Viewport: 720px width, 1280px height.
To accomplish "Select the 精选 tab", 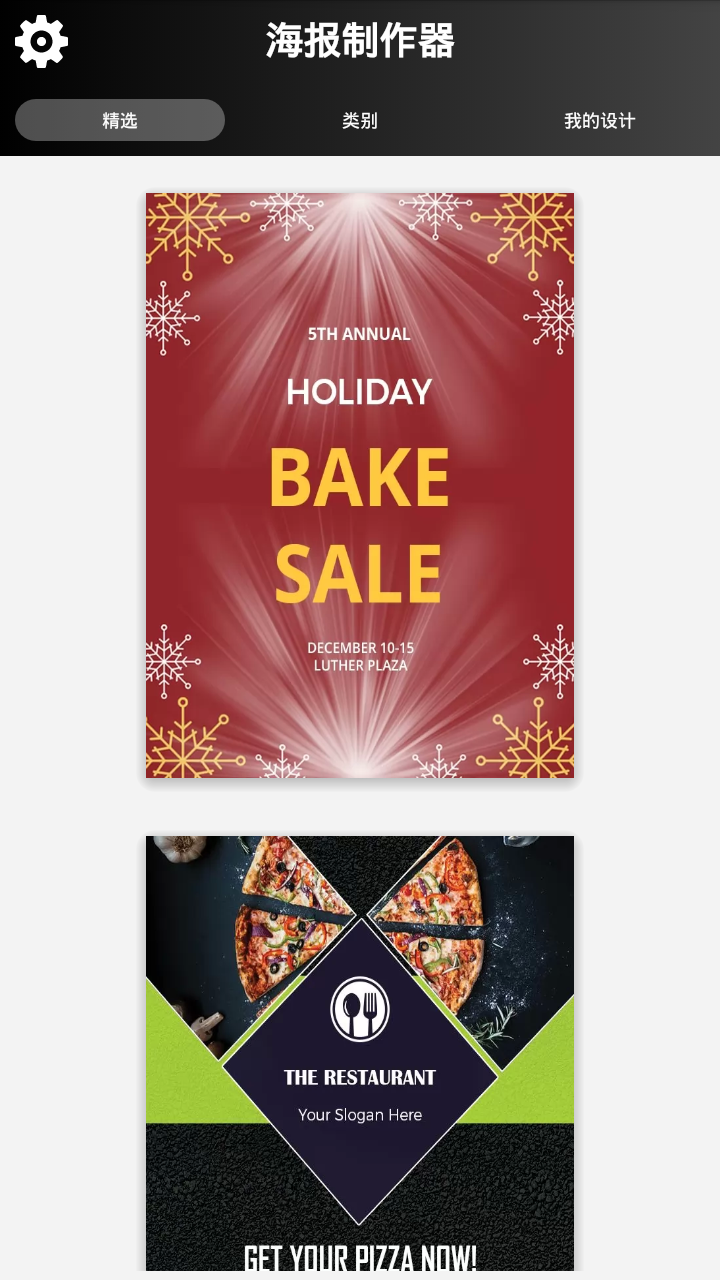I will 120,120.
